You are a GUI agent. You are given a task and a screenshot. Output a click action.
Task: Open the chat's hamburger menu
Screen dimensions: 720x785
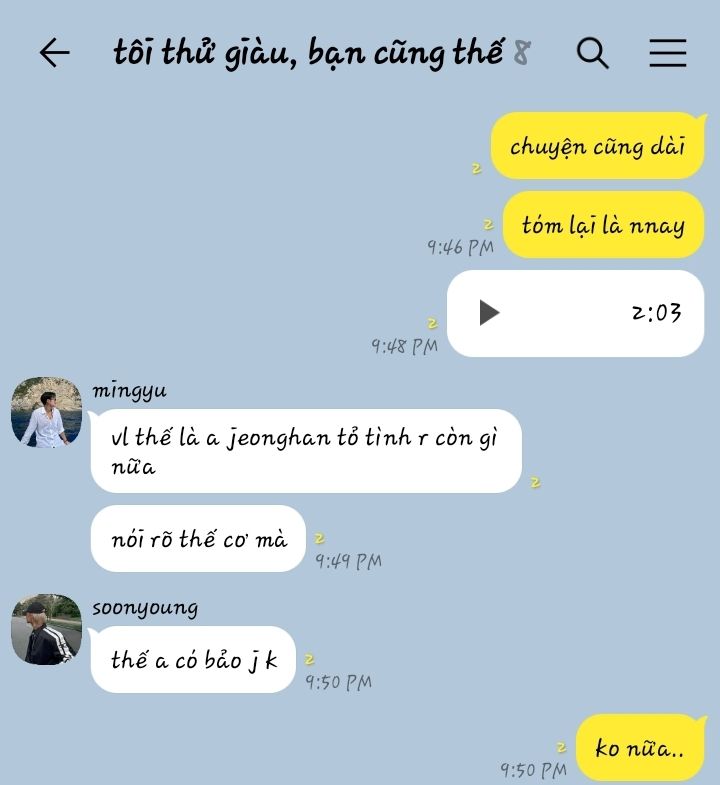pyautogui.click(x=667, y=53)
